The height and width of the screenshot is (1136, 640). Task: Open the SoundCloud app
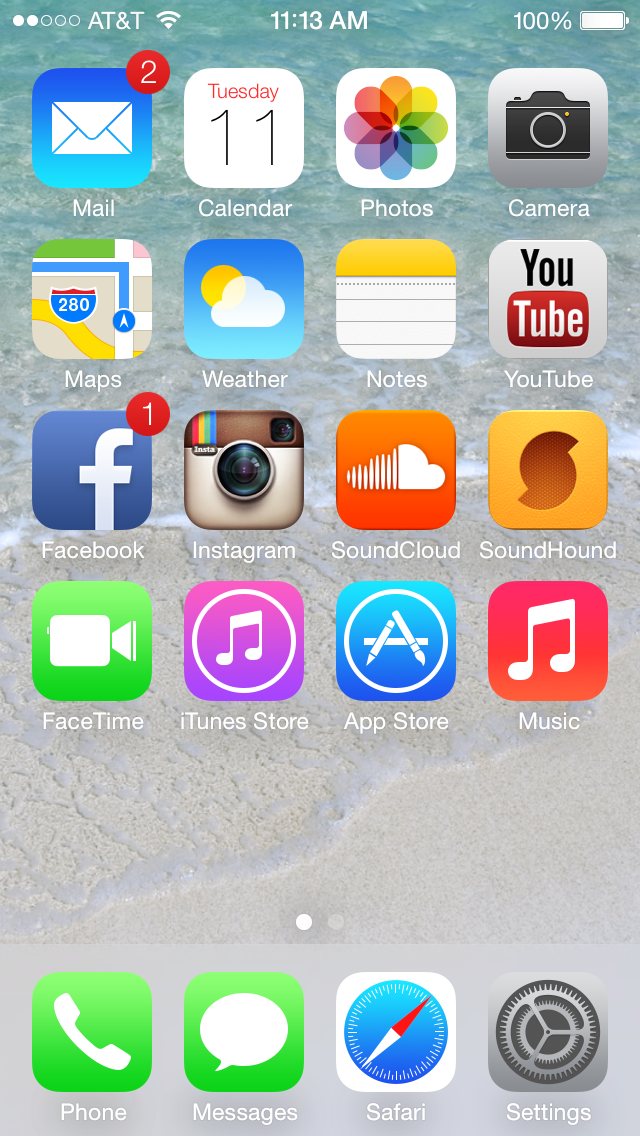coord(396,471)
